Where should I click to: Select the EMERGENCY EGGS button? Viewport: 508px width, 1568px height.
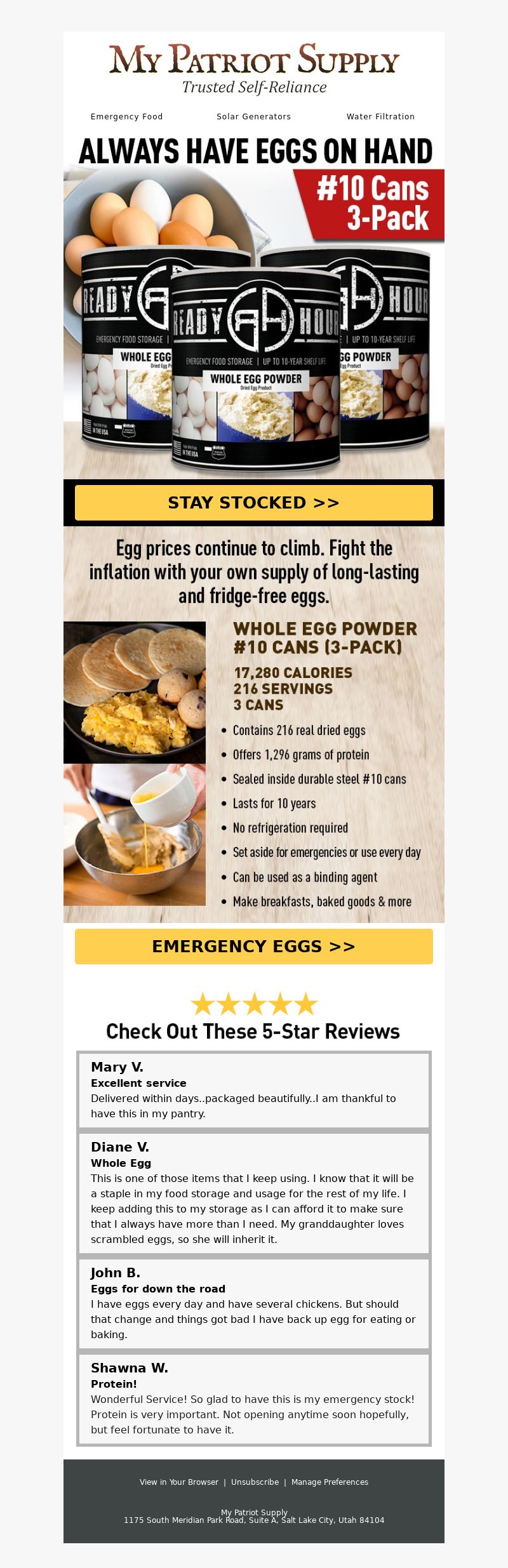coord(253,947)
